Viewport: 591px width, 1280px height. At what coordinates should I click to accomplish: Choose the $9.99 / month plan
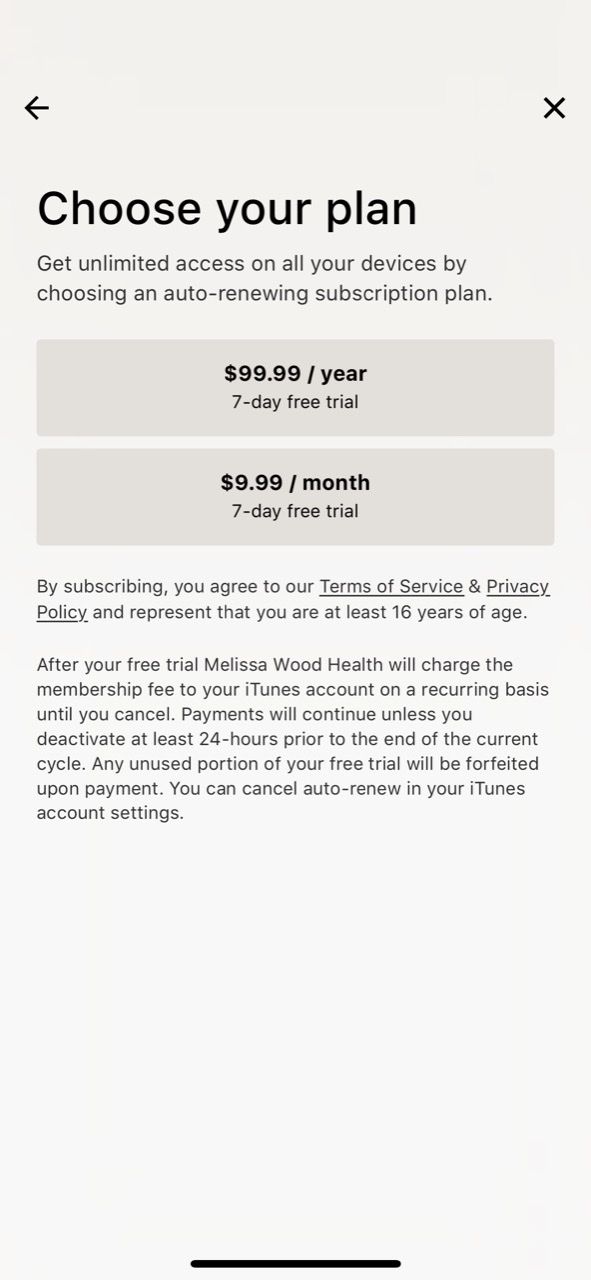pos(295,496)
